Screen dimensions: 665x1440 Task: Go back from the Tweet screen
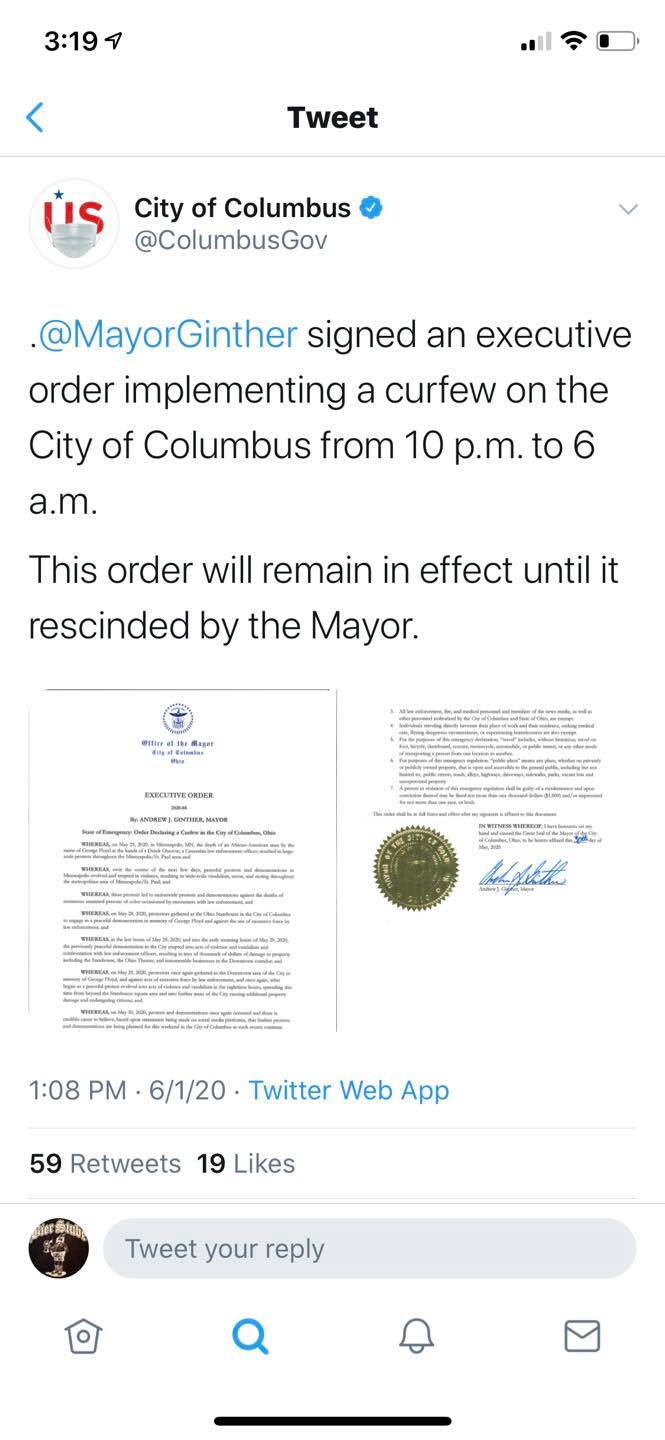coord(35,117)
